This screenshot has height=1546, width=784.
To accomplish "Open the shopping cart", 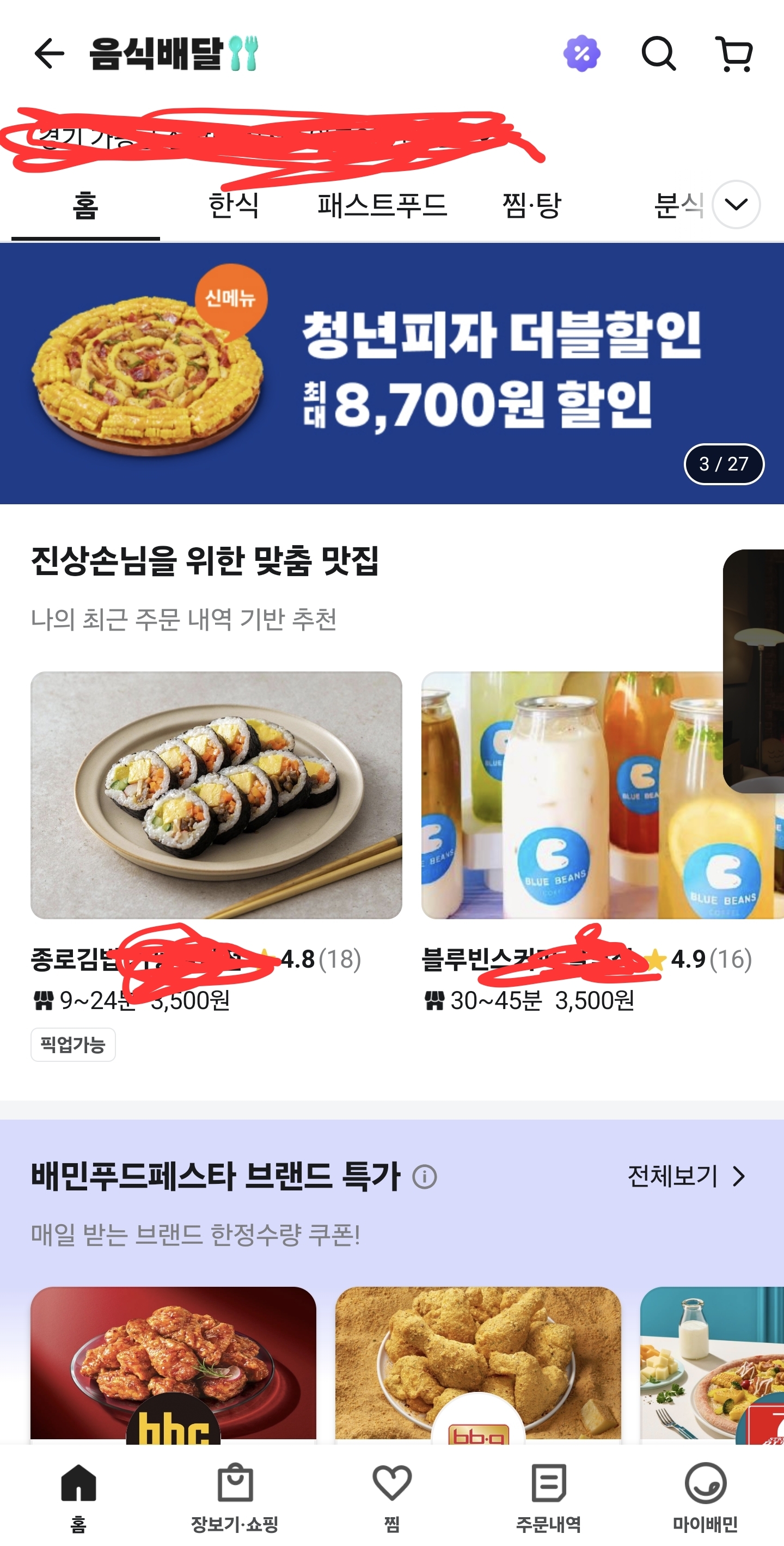I will [x=734, y=54].
